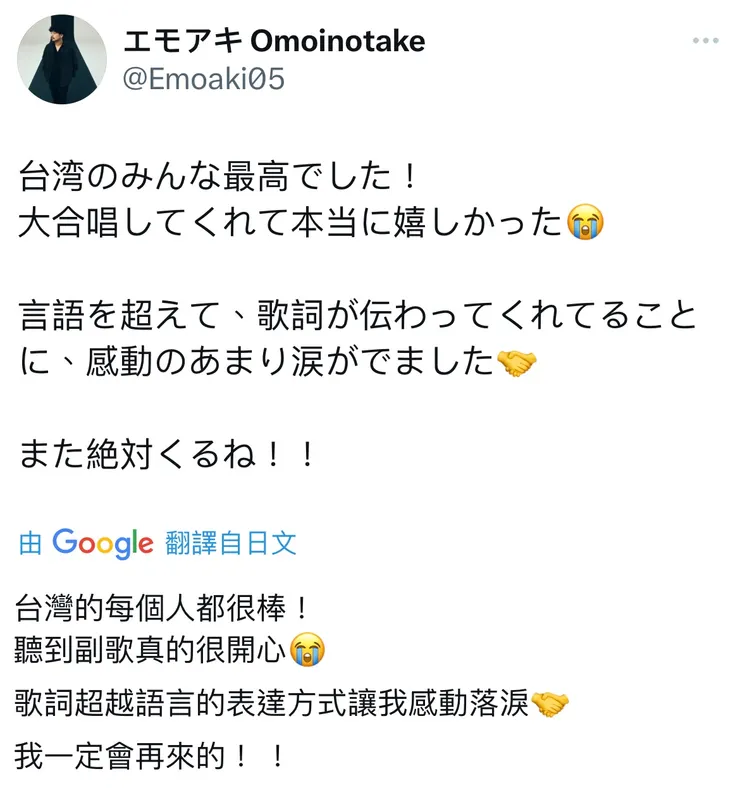Image resolution: width=740 pixels, height=807 pixels.
Task: Click the crying emoji after 很開心
Action: [304, 649]
